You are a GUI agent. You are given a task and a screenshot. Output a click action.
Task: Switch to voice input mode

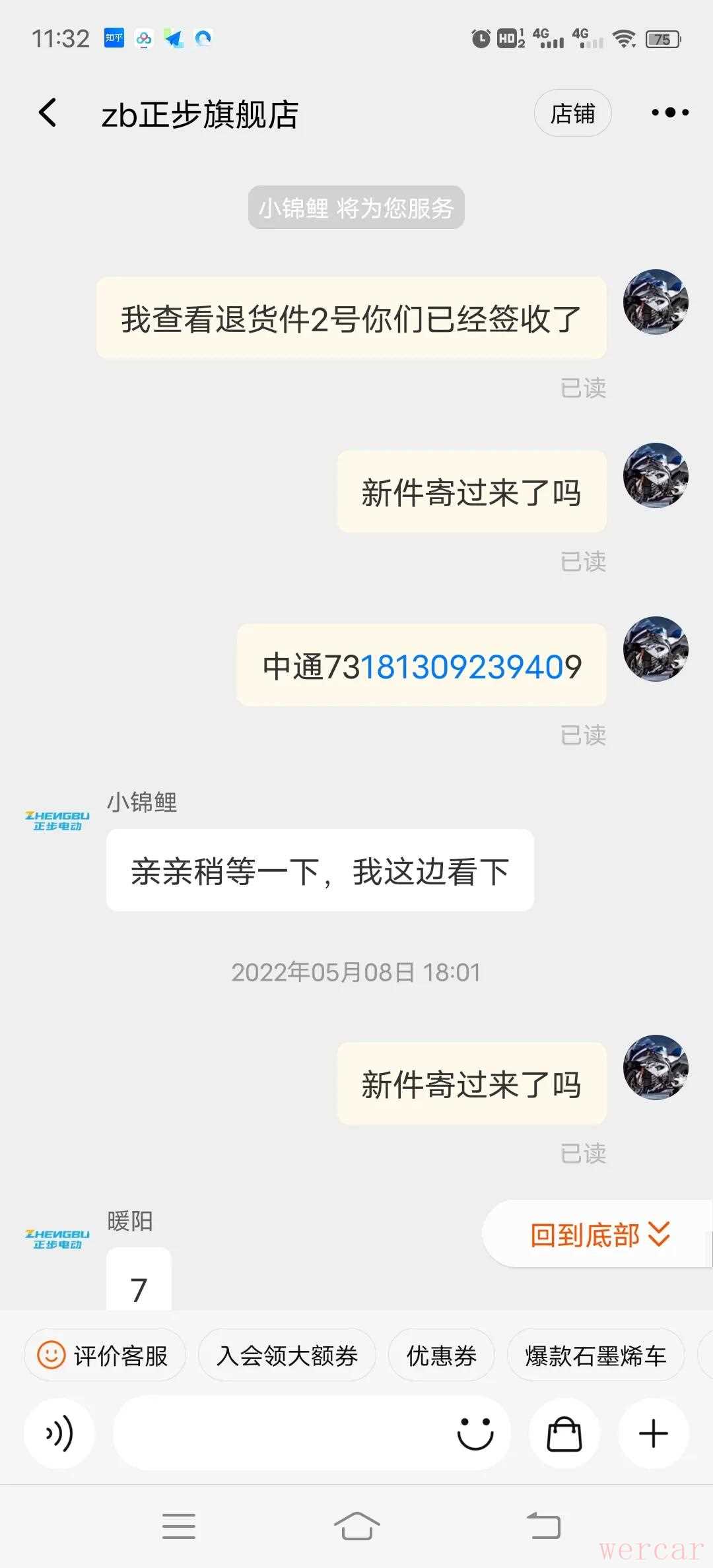tap(59, 1433)
